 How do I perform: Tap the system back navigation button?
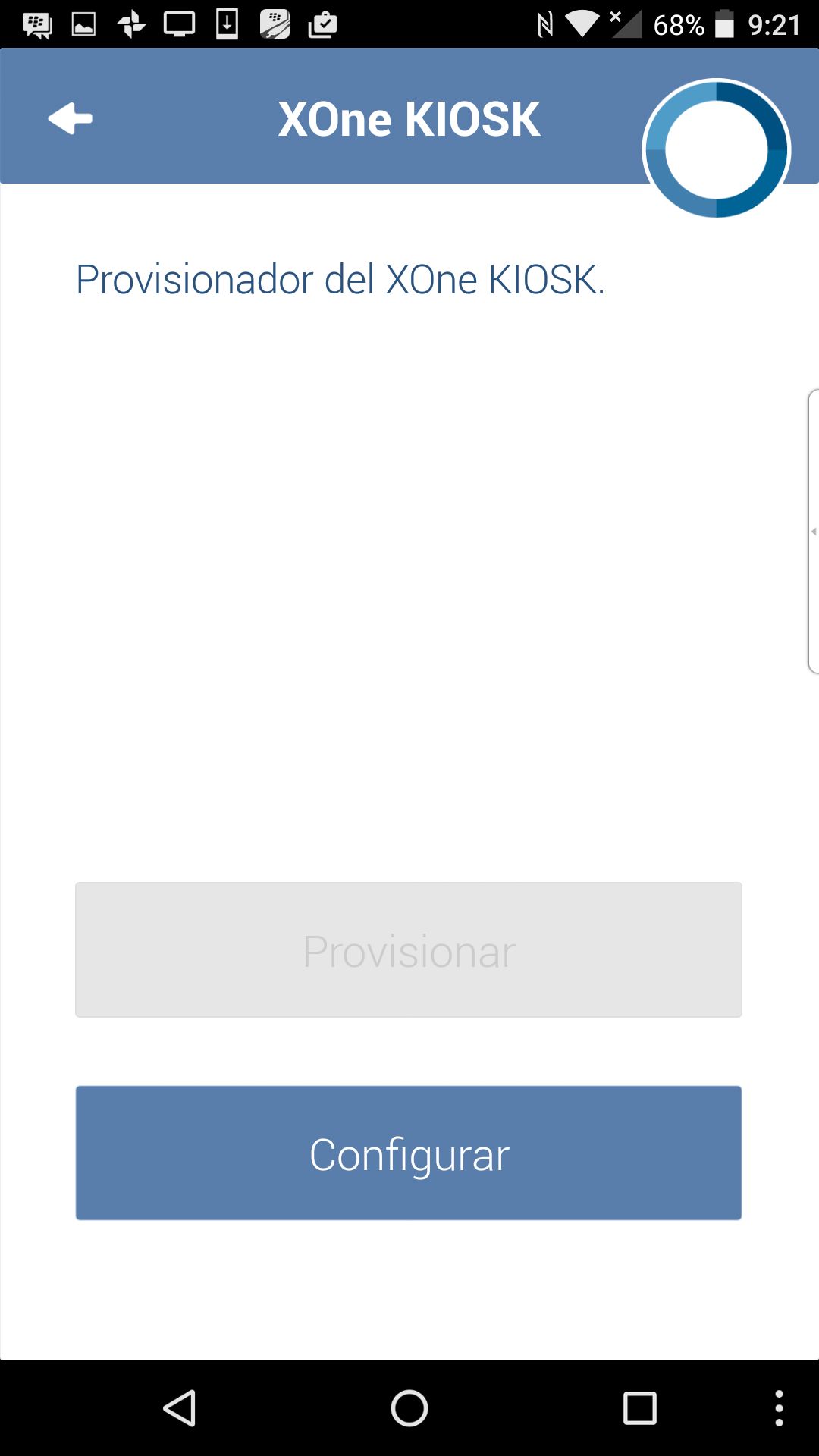[180, 1408]
